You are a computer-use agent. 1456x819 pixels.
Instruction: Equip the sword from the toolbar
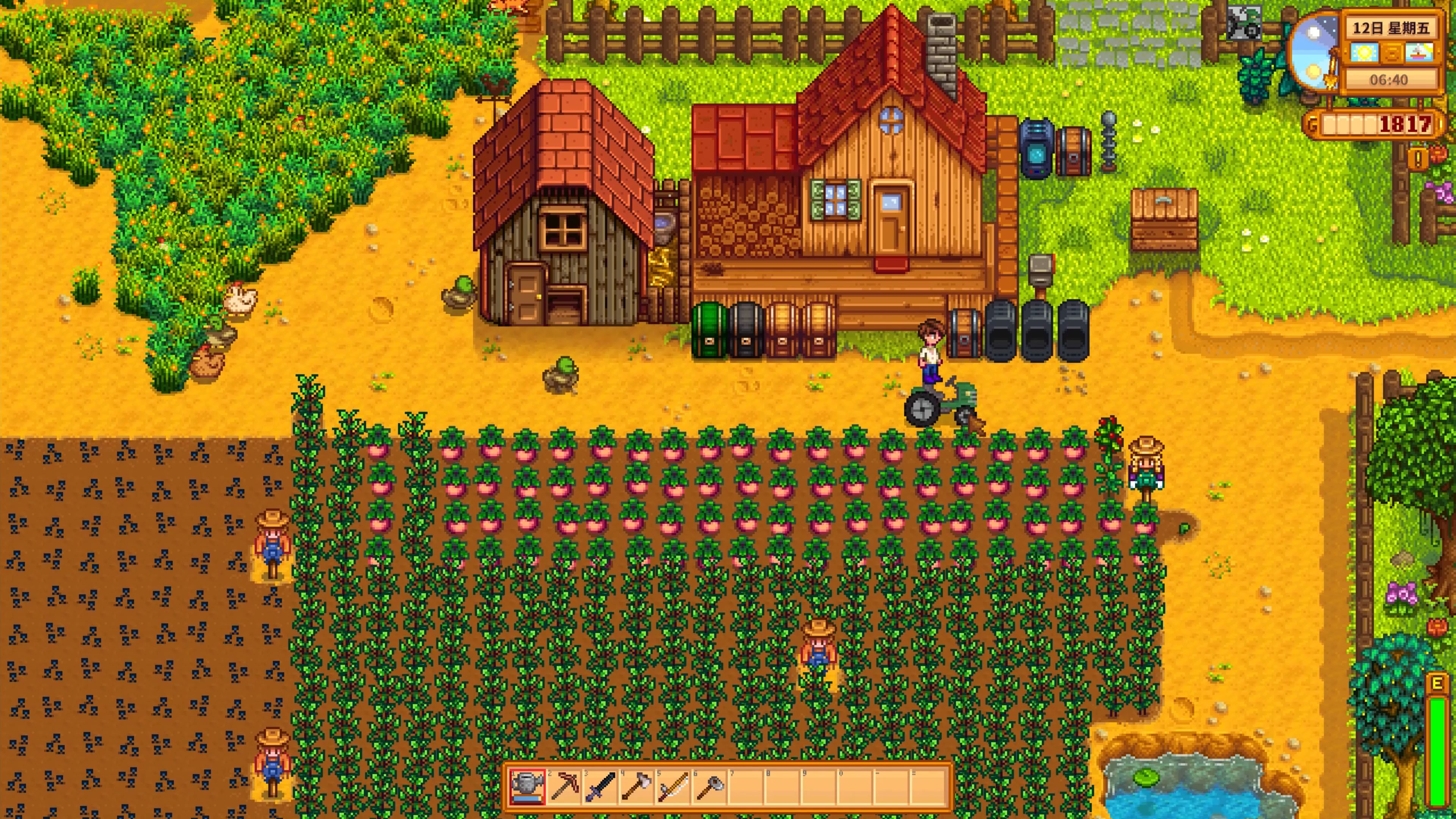click(600, 786)
